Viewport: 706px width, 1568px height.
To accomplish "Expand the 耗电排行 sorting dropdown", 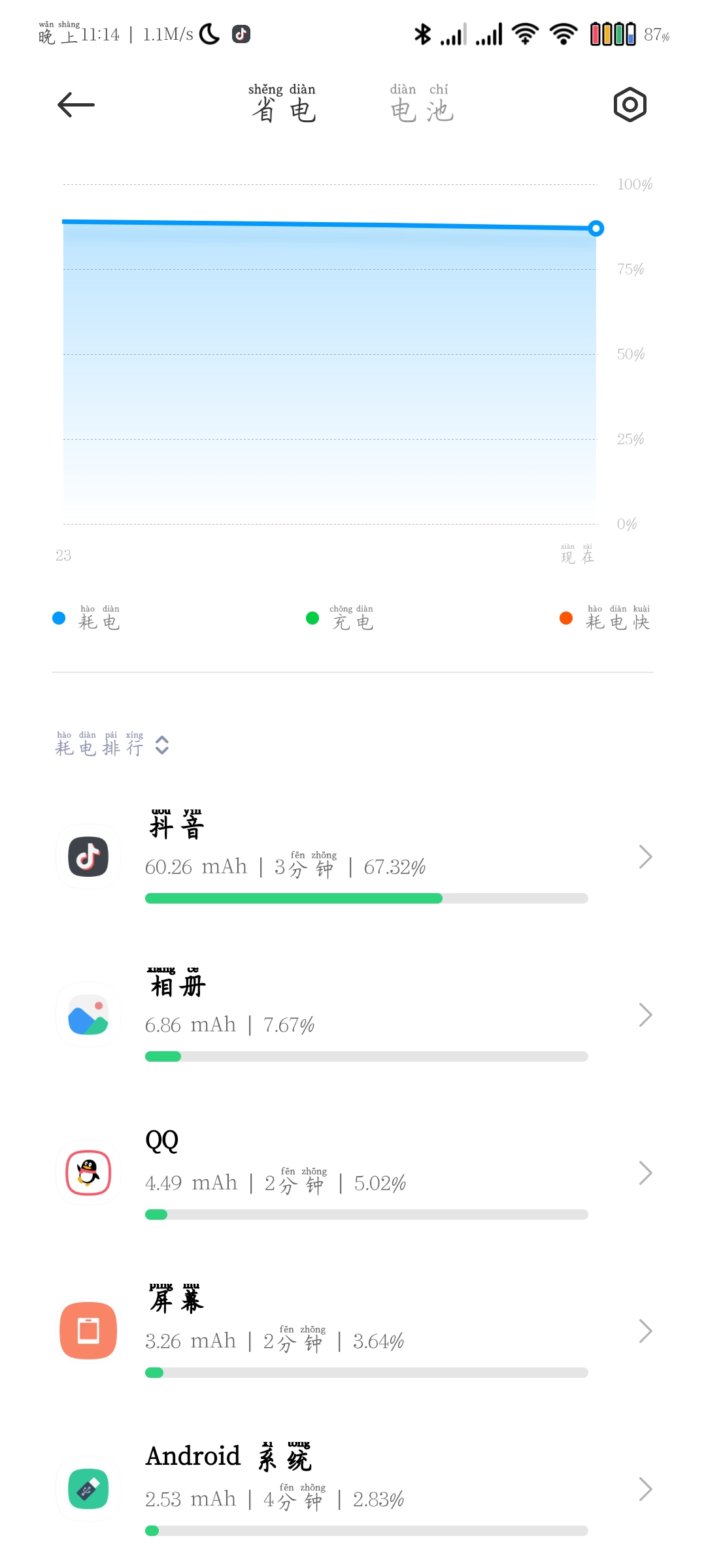I will [x=112, y=744].
